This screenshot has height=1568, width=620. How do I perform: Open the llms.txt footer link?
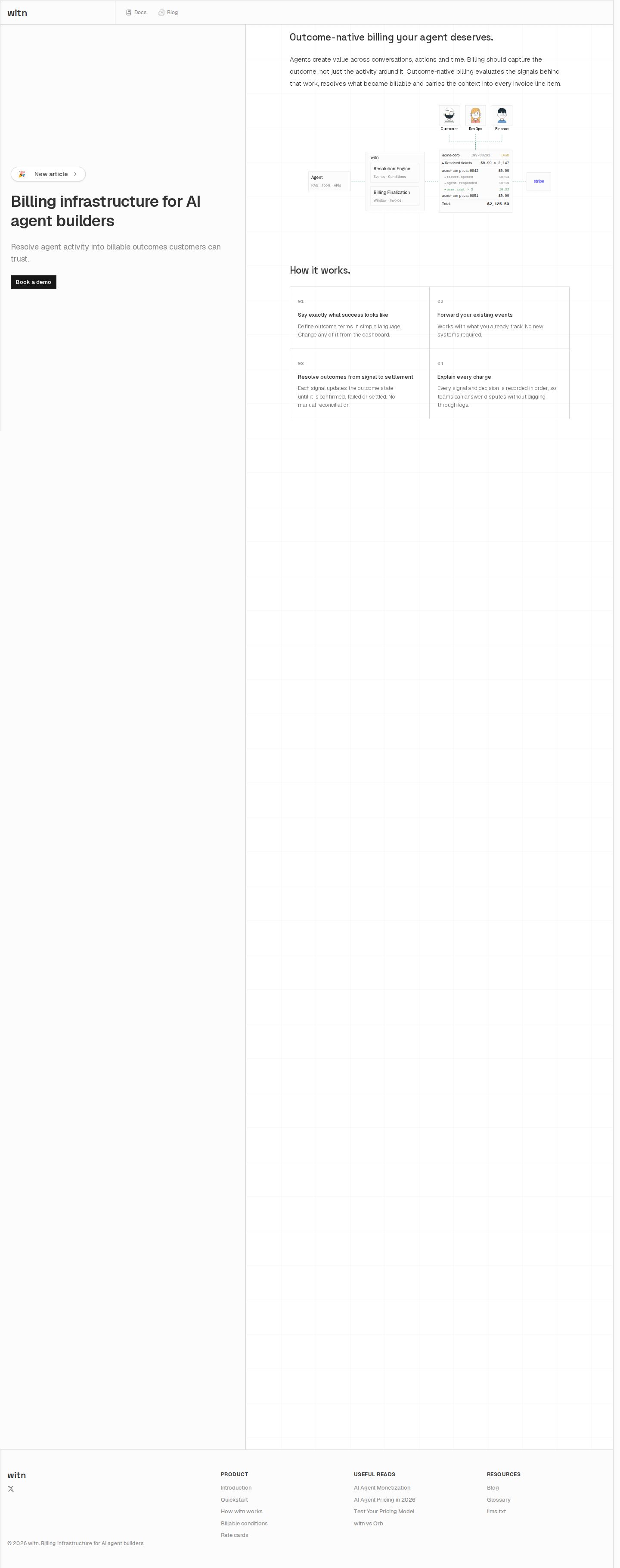pyautogui.click(x=496, y=1512)
